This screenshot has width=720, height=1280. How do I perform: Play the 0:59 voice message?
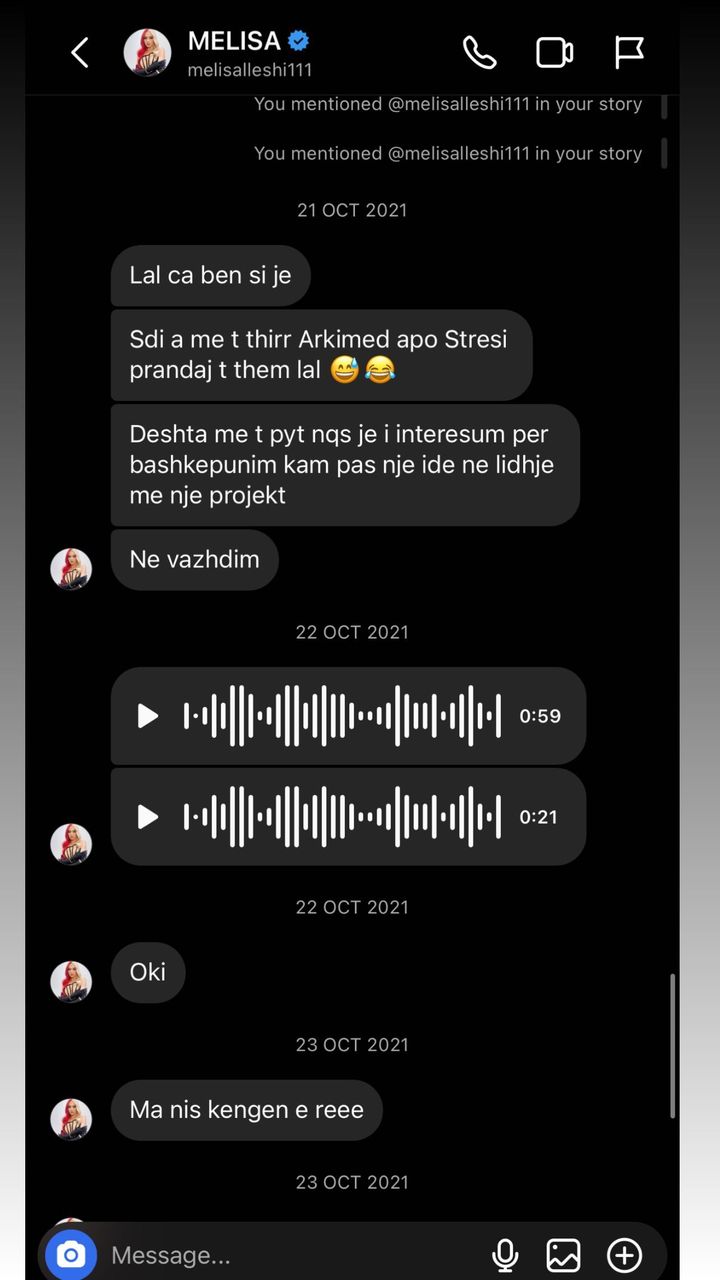click(x=148, y=716)
